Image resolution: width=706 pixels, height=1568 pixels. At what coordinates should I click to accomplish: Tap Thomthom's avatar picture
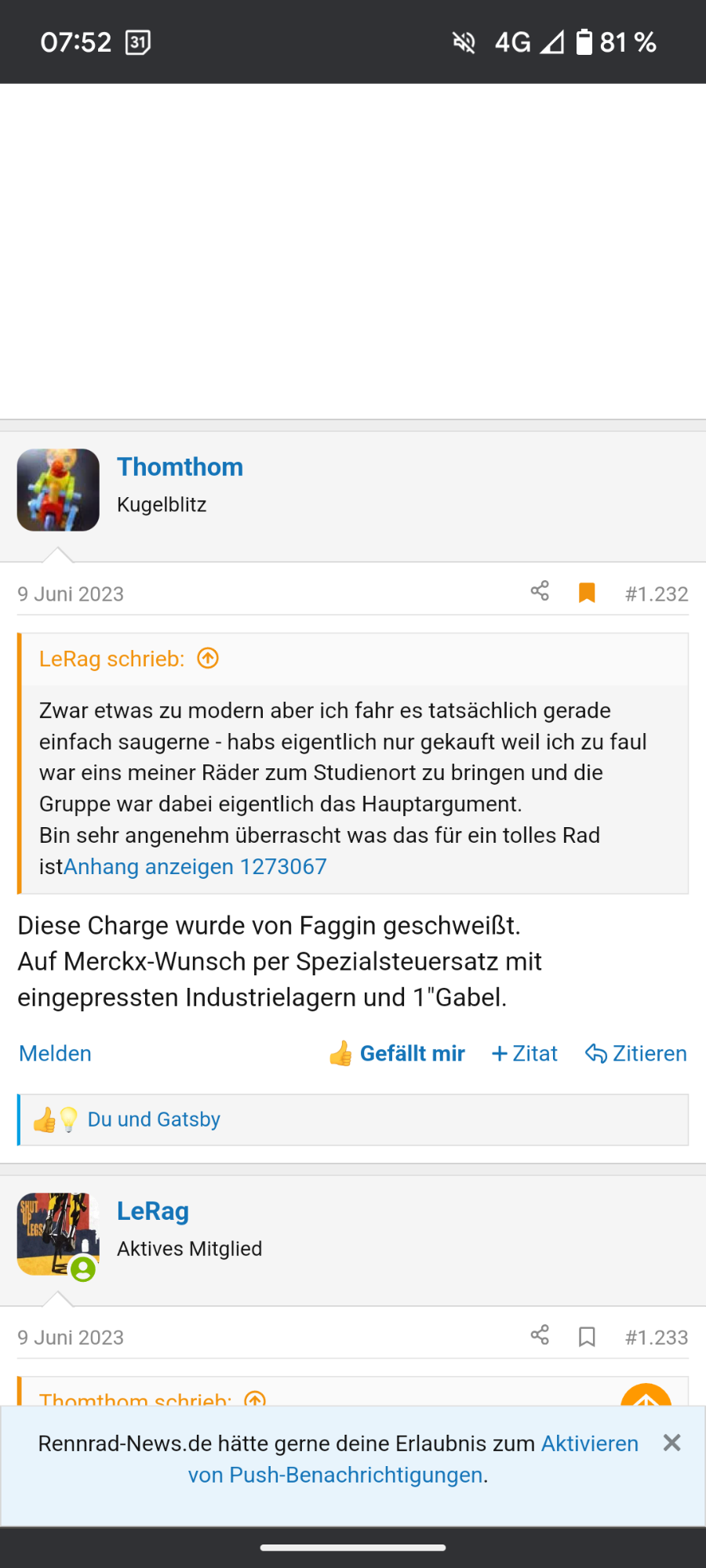pos(58,490)
